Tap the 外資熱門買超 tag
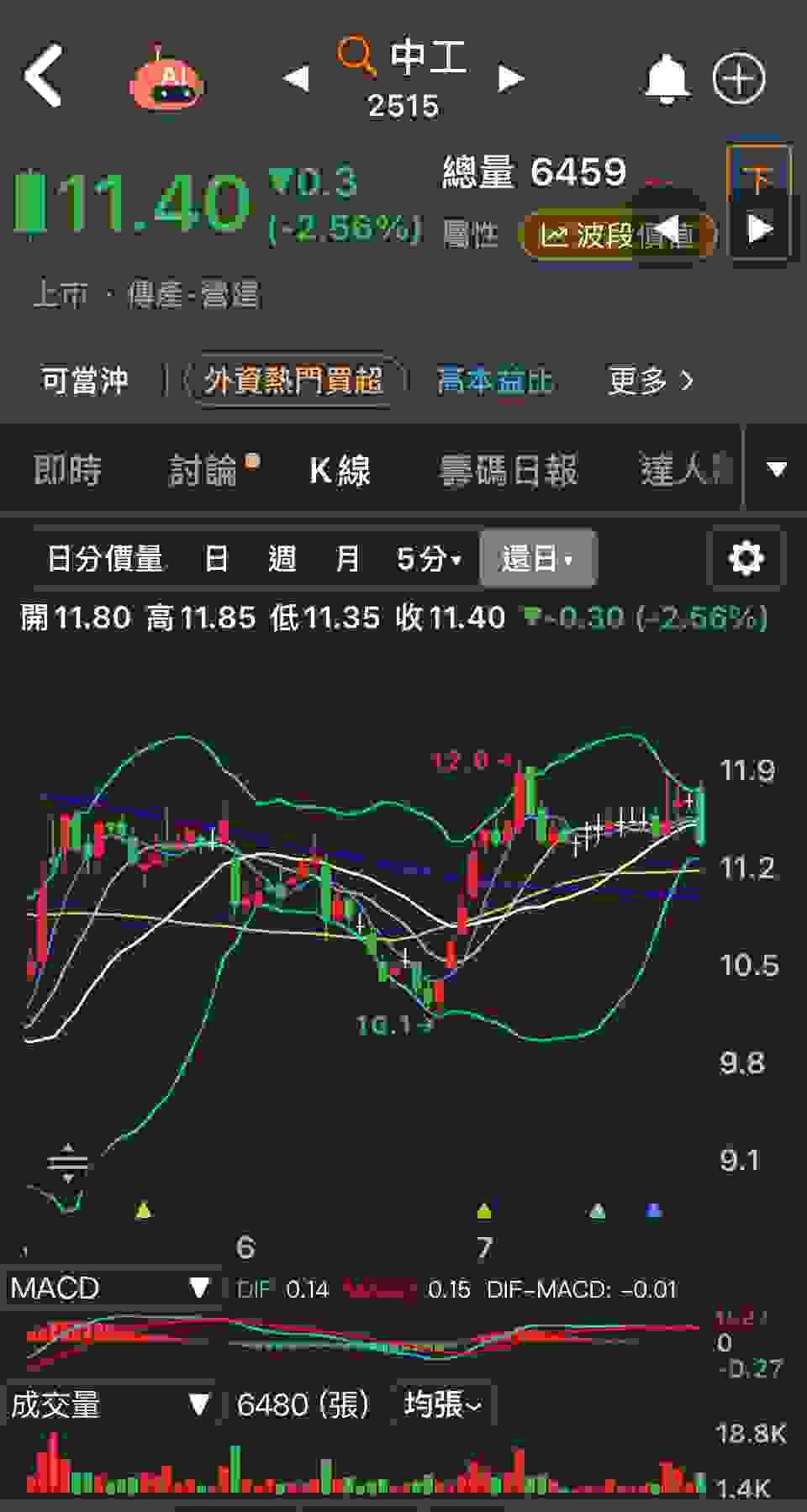The width and height of the screenshot is (807, 1512). click(293, 381)
